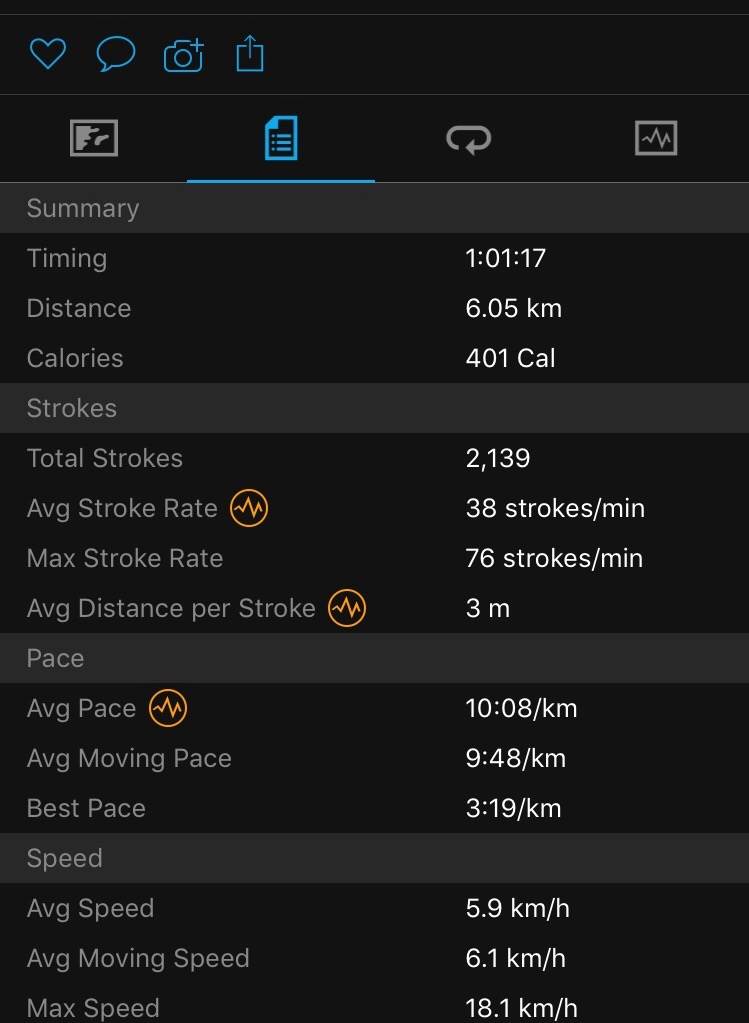Switch to the overview map tab
The image size is (749, 1023).
(x=94, y=138)
